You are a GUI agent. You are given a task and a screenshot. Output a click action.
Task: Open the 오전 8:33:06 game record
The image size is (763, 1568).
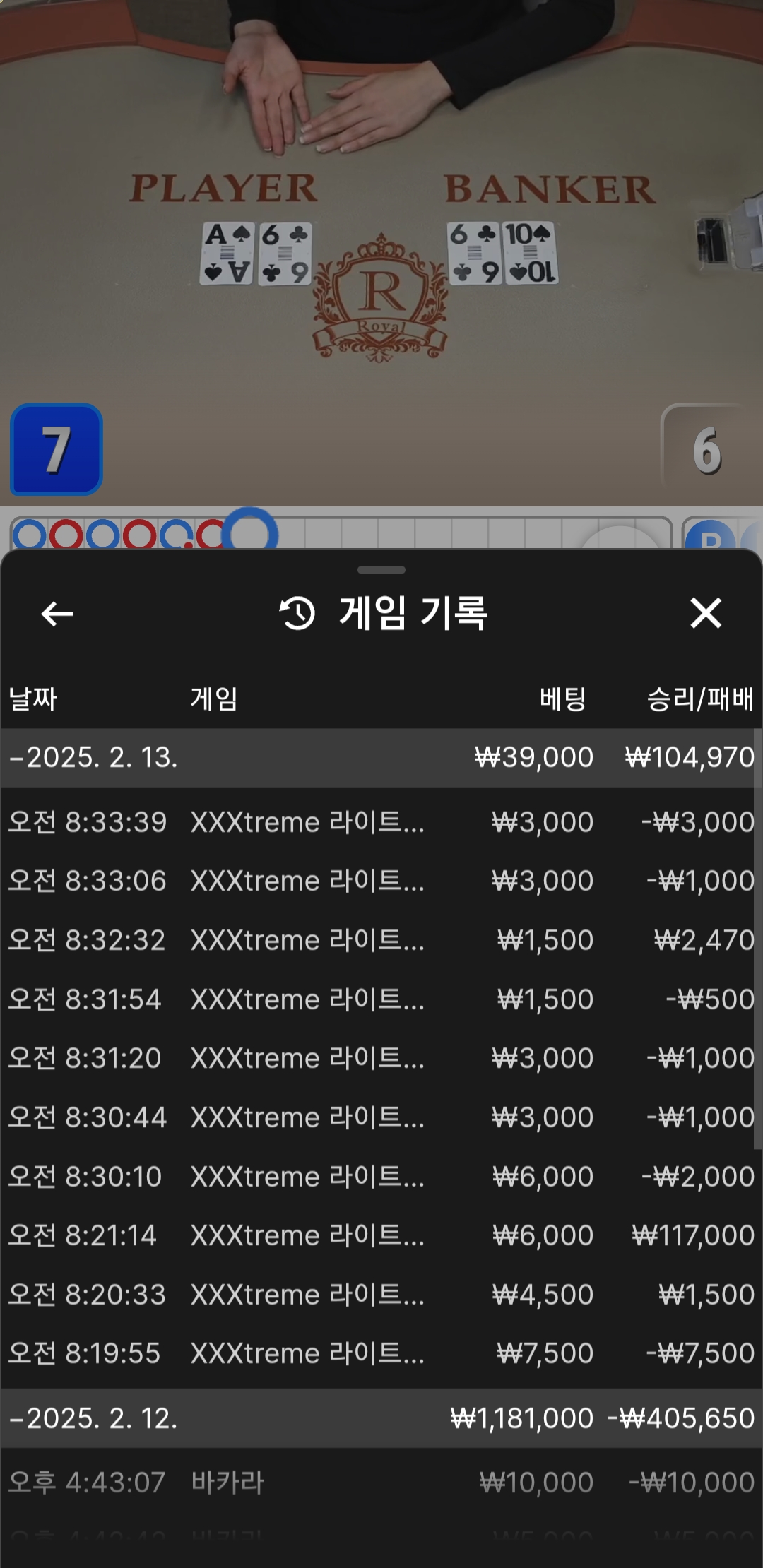pos(380,881)
